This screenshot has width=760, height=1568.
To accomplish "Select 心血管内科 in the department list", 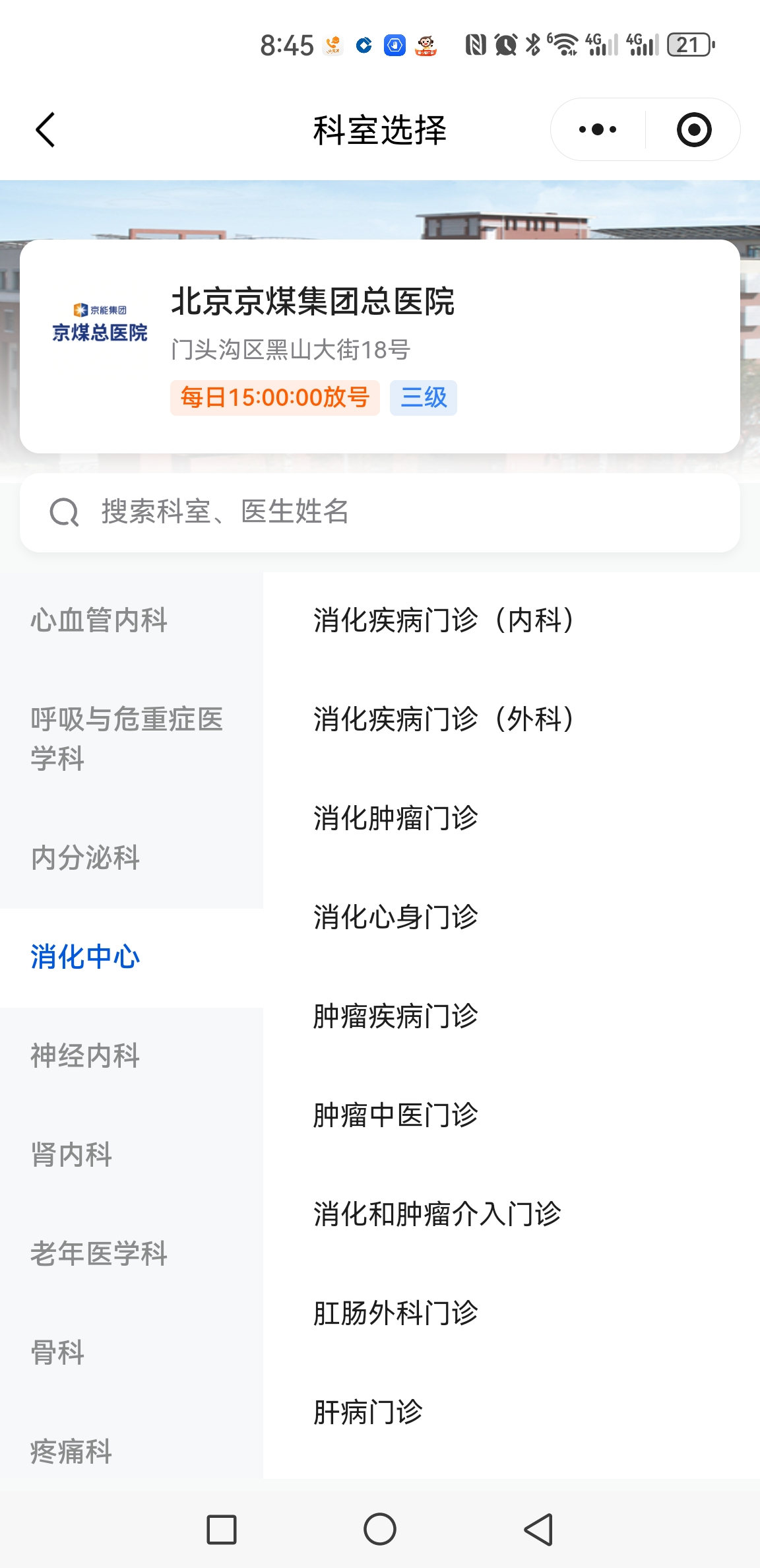I will coord(99,620).
